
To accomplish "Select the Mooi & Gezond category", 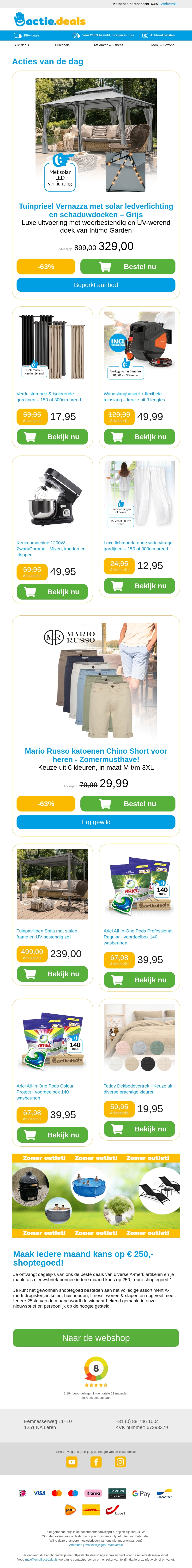I will [x=163, y=45].
